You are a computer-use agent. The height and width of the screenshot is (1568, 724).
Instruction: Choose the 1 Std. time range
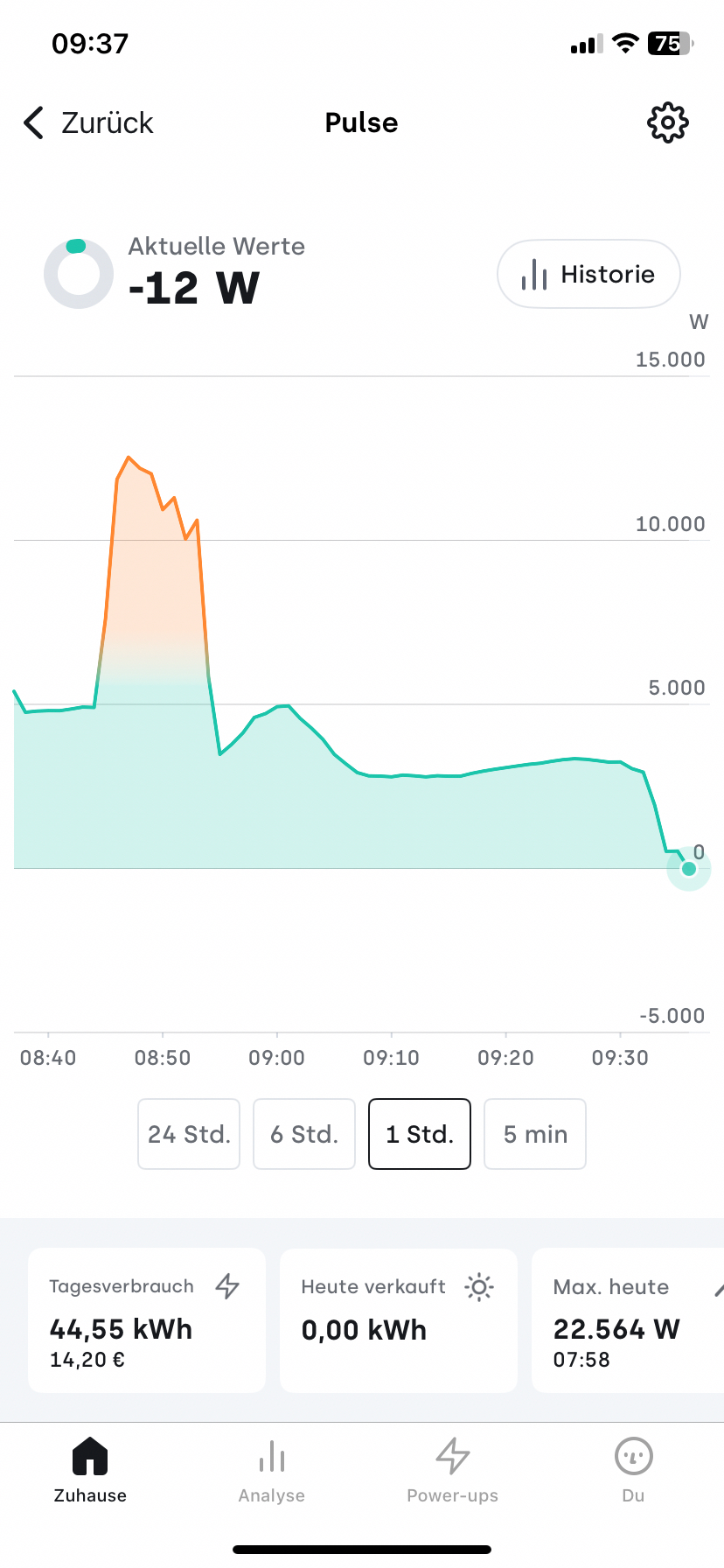tap(420, 1134)
